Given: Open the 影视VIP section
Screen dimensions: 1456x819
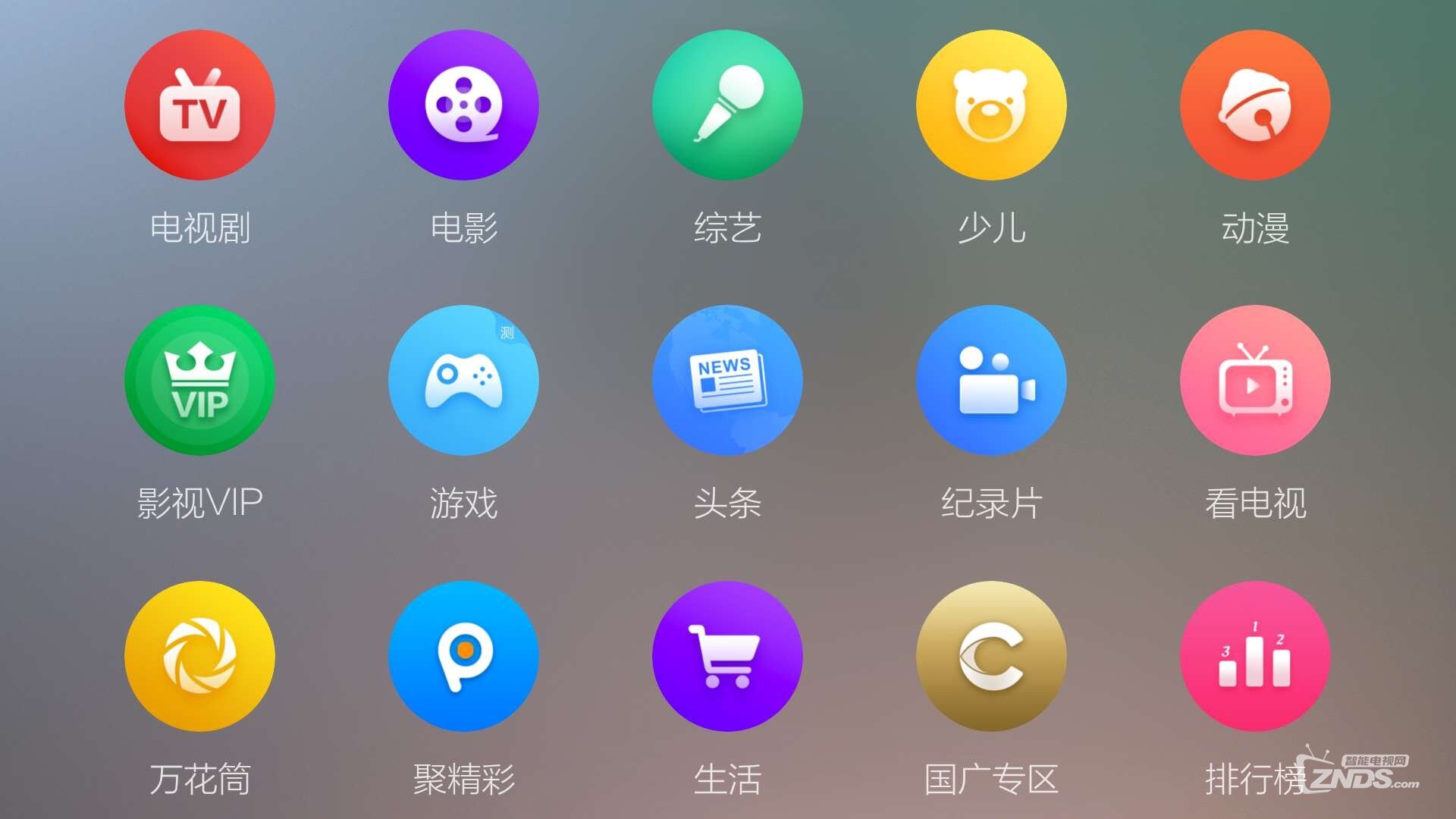Looking at the screenshot, I should tap(199, 380).
